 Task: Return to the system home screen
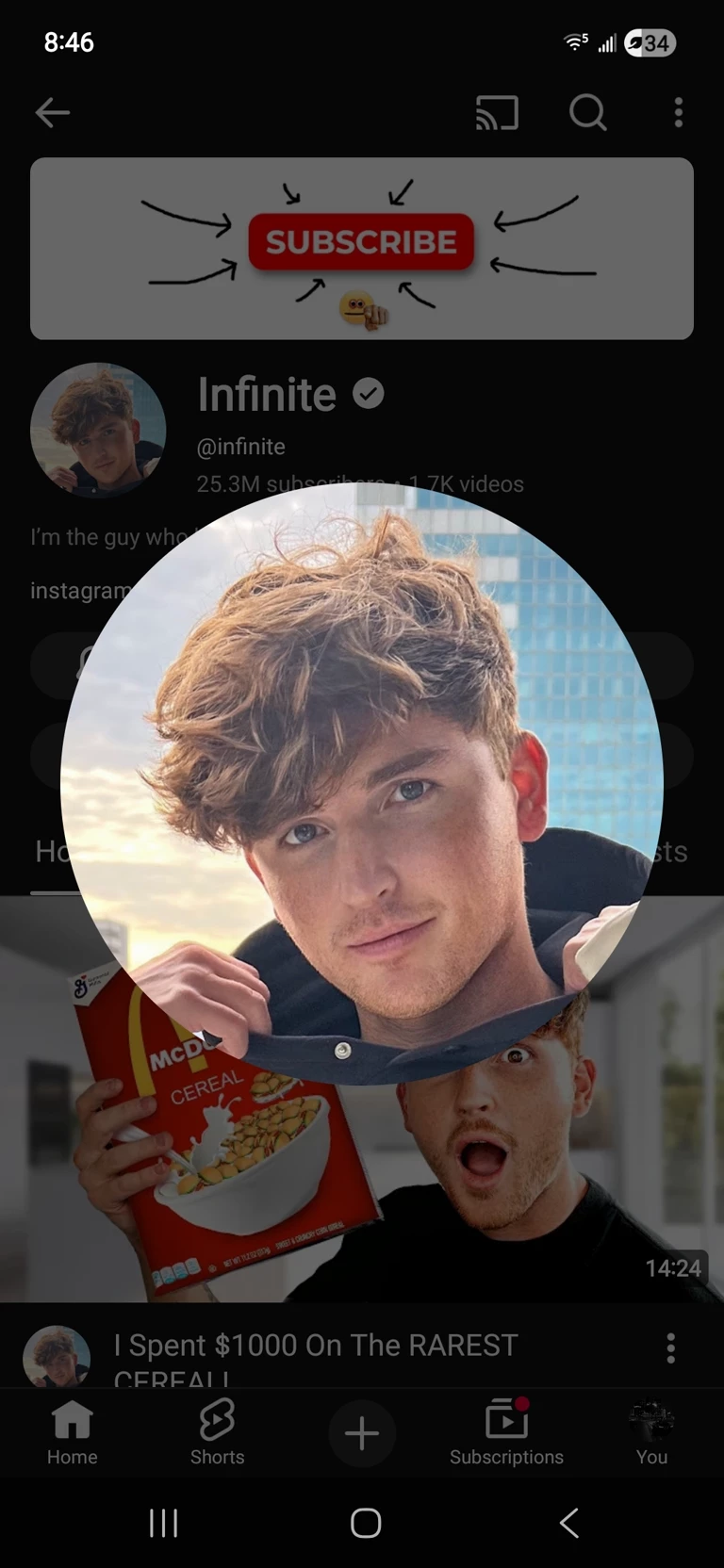tap(365, 1523)
